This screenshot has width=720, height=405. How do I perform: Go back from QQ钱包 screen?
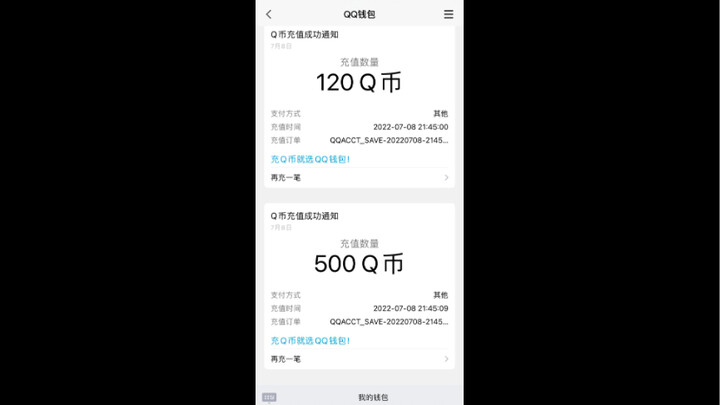tap(268, 14)
